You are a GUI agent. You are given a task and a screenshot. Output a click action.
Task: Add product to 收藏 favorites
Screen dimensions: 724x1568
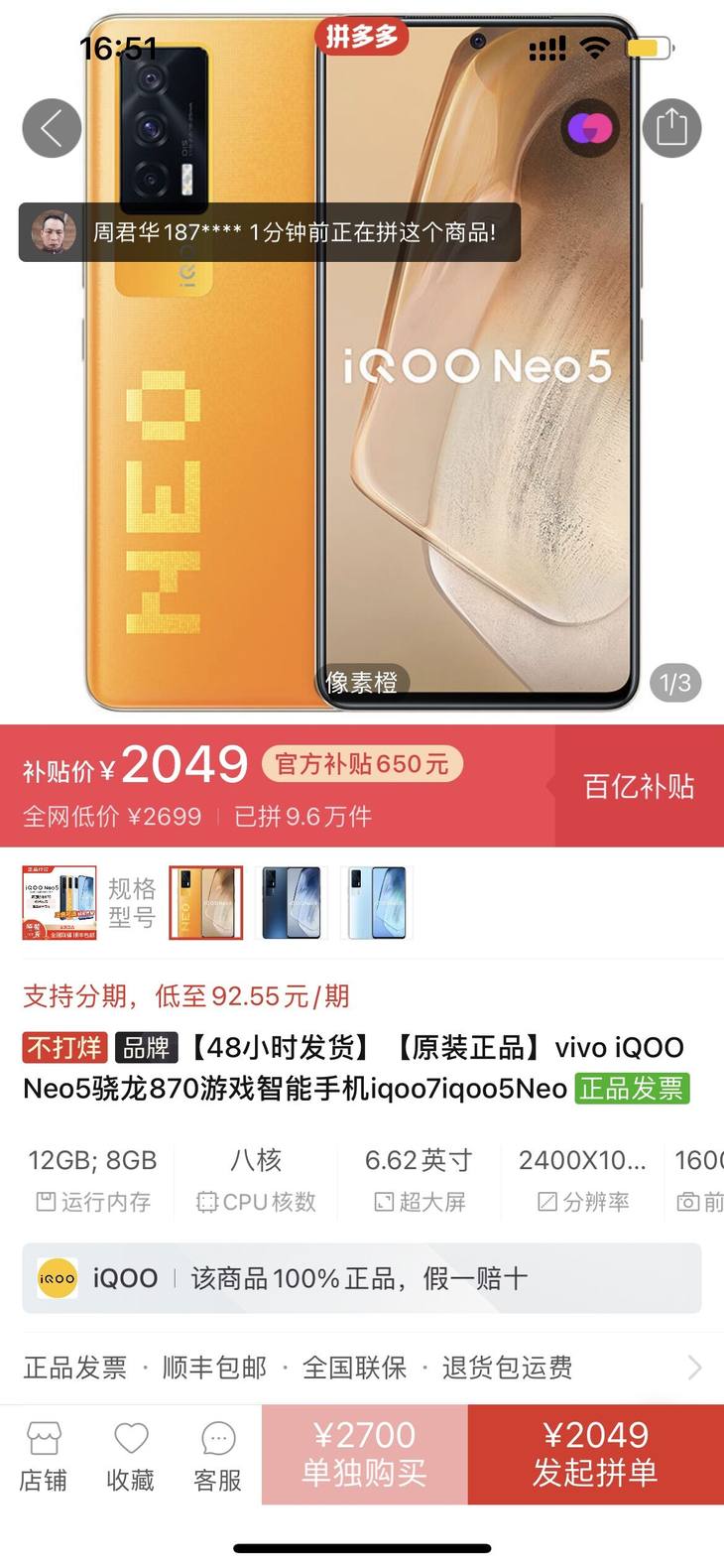pos(130,1456)
